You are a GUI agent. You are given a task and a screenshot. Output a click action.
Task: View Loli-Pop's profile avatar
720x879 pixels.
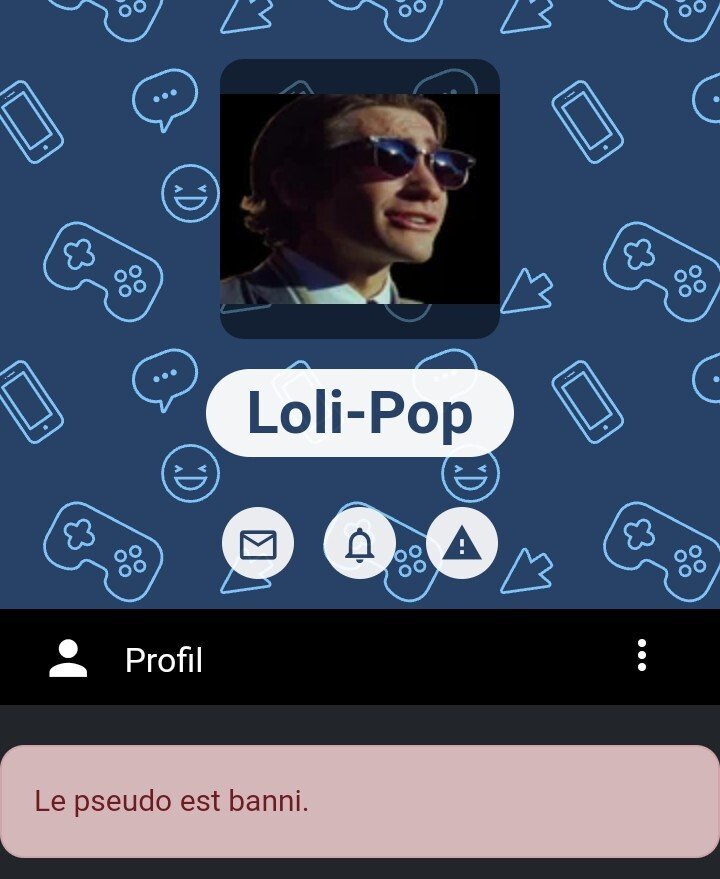pyautogui.click(x=360, y=199)
